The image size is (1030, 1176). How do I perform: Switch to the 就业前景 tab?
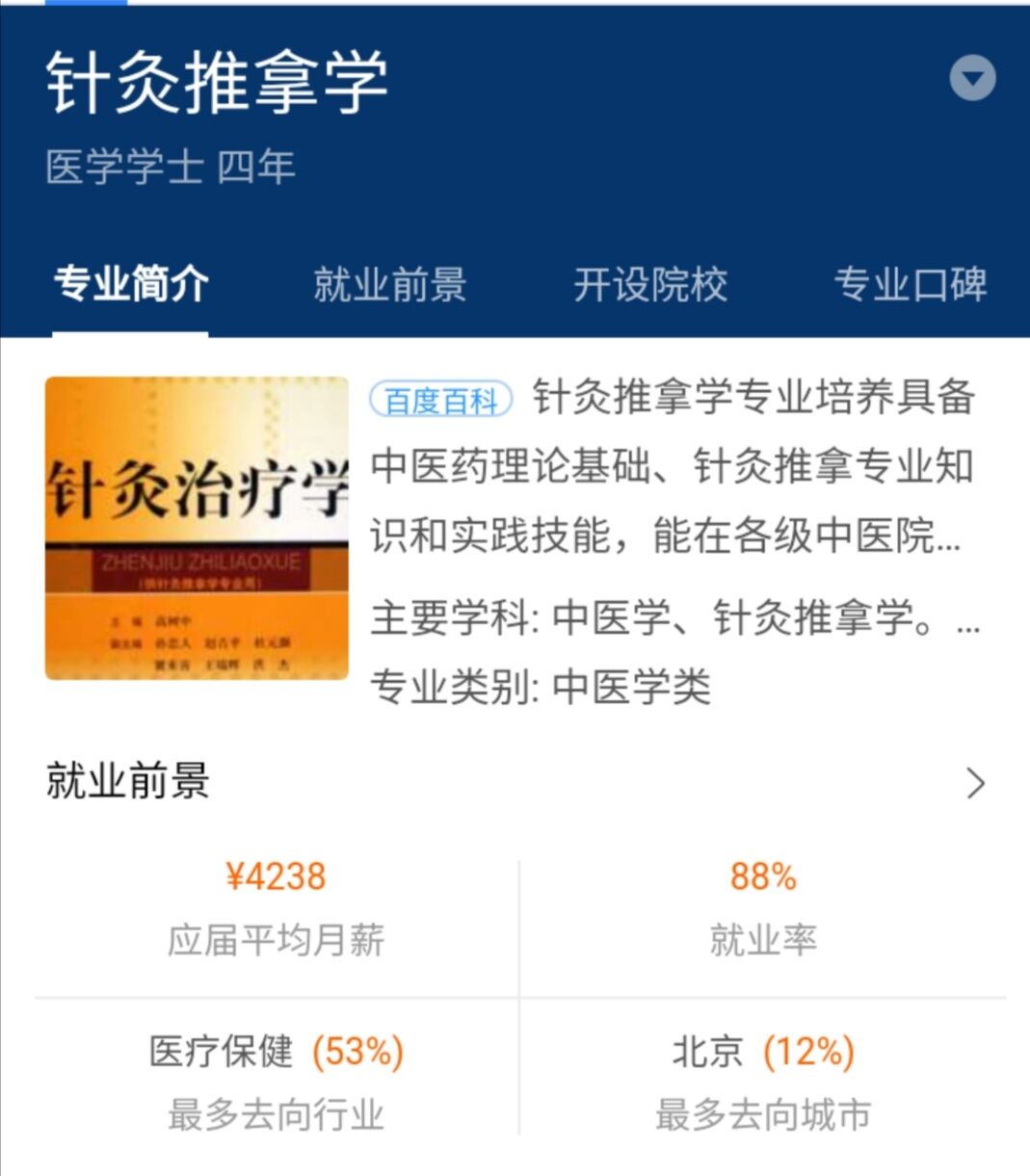(389, 284)
